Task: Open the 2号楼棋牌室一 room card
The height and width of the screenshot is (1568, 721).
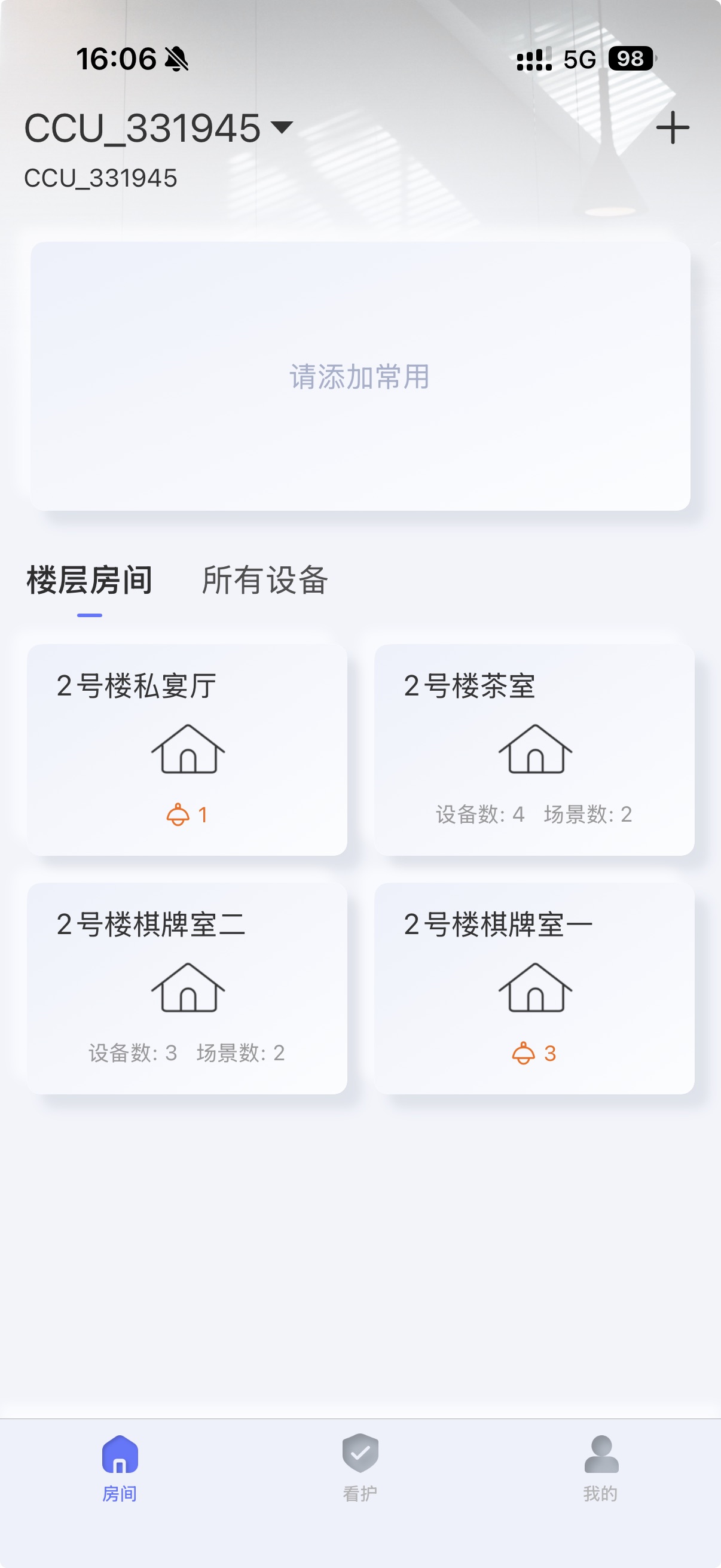Action: click(x=534, y=989)
